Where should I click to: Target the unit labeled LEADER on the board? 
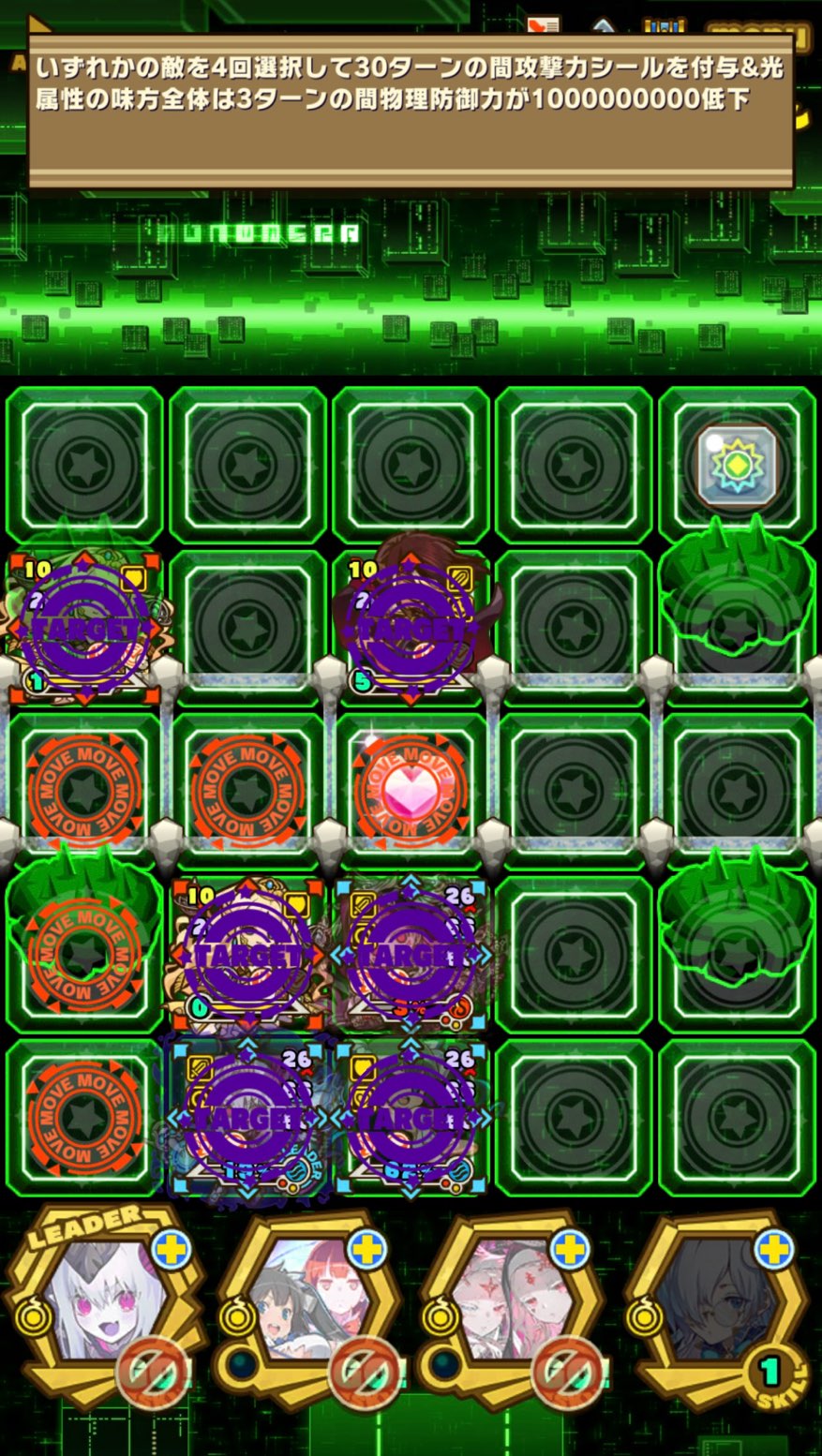[247, 1118]
